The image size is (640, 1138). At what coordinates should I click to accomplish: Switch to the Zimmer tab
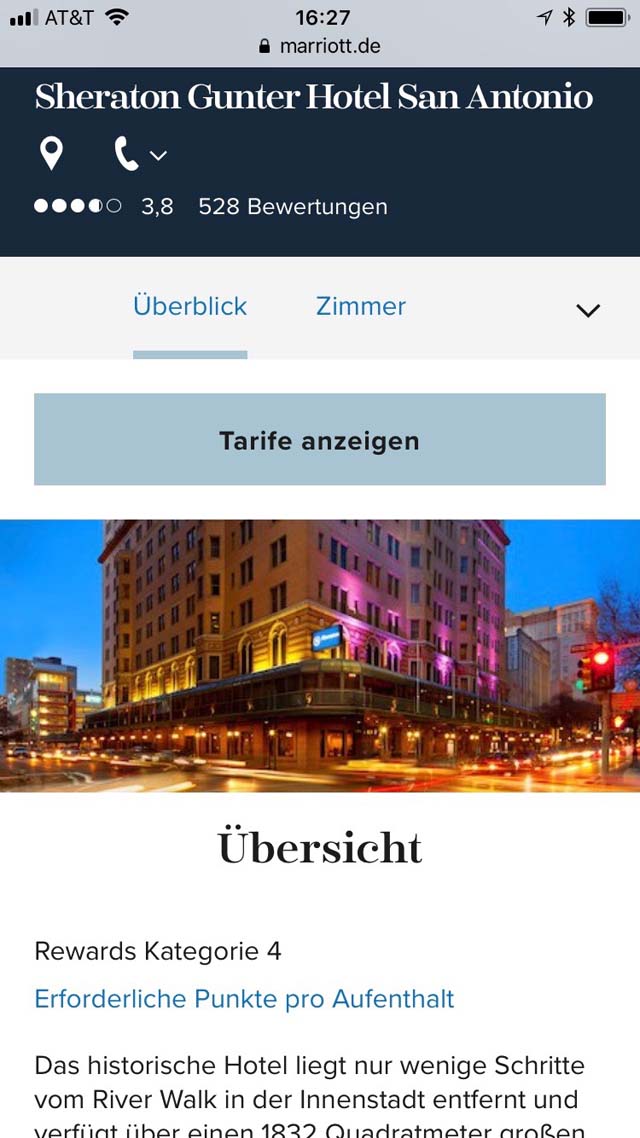361,306
